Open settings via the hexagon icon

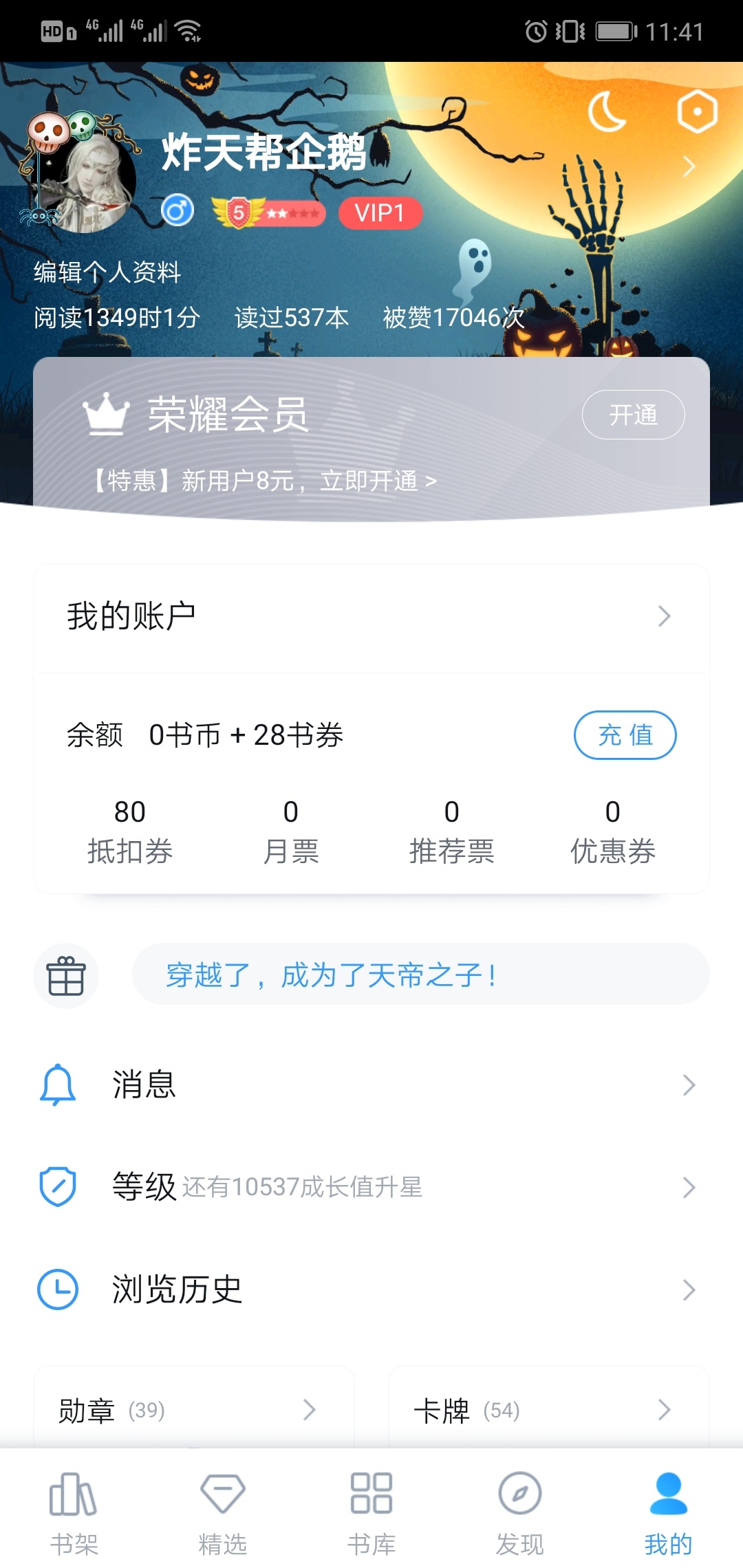tap(697, 112)
